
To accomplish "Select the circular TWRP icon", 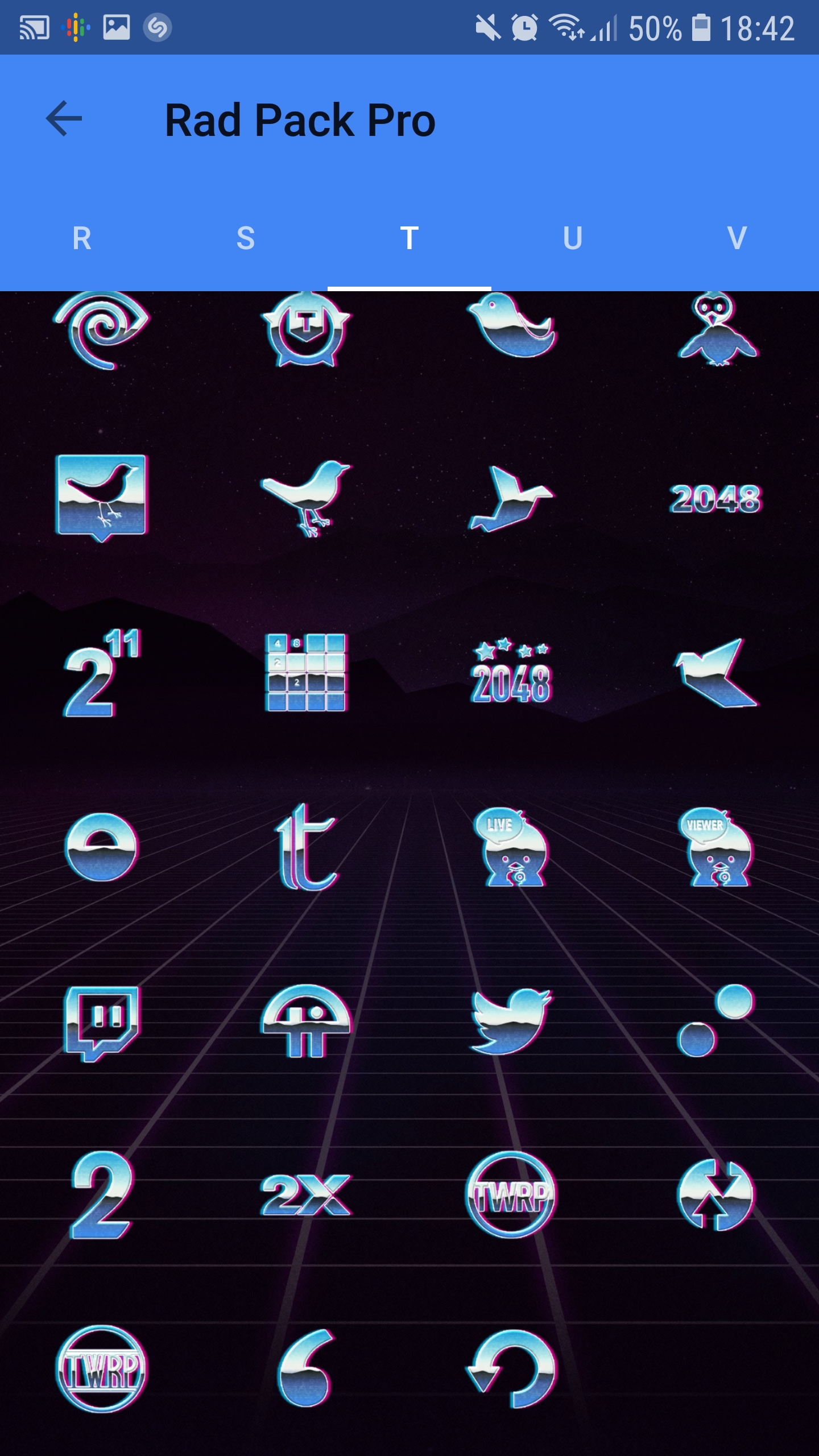I will coord(512,1194).
